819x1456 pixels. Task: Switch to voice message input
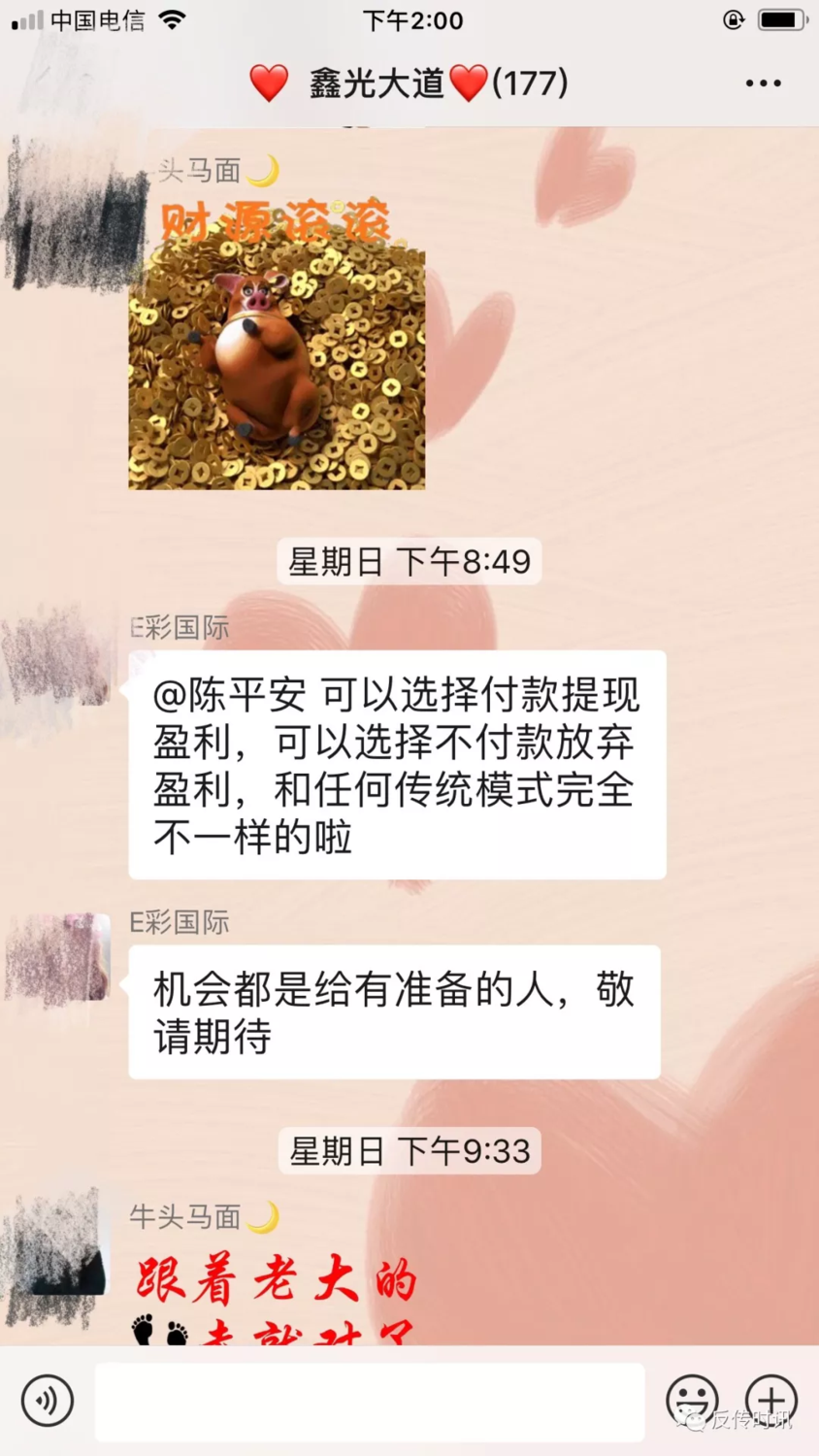47,1401
